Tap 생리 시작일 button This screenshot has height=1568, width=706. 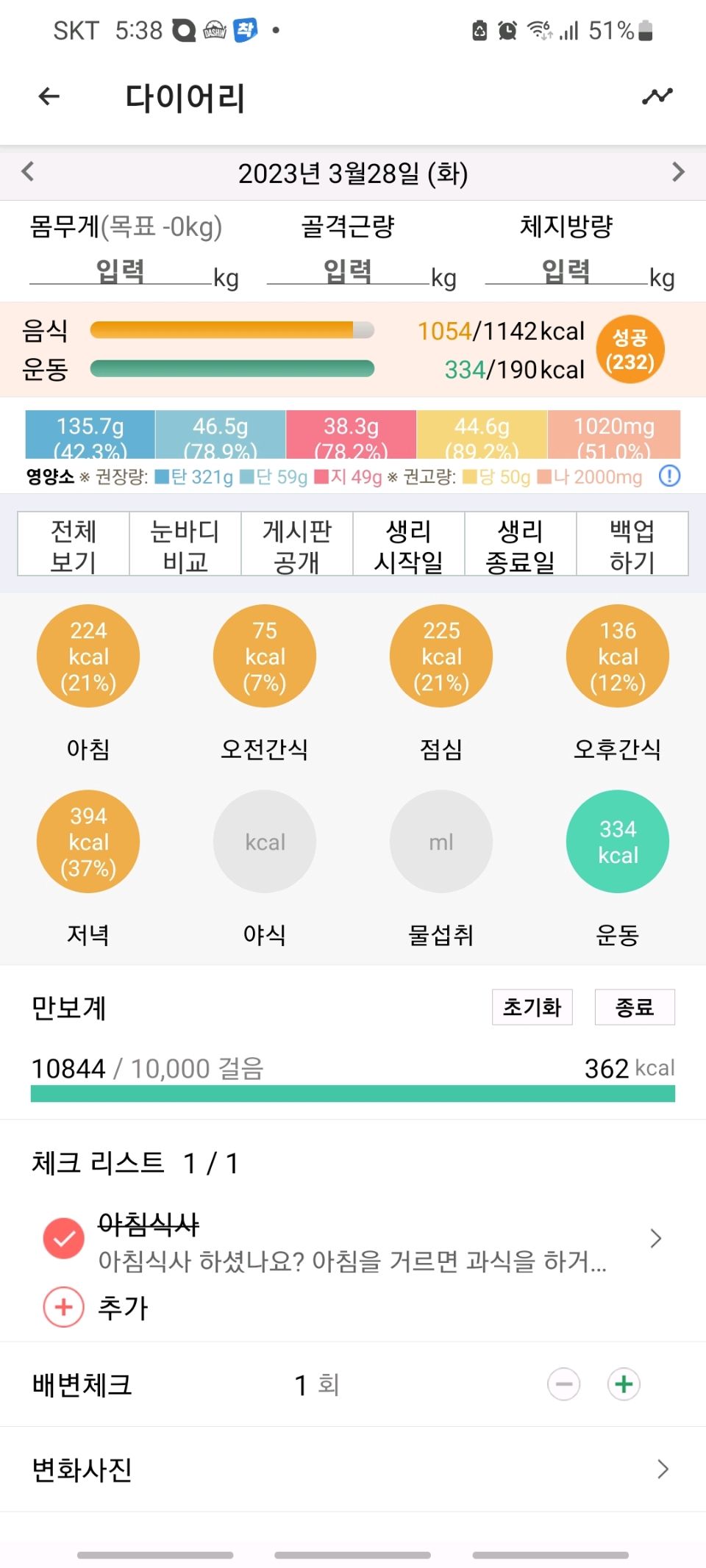coord(409,545)
